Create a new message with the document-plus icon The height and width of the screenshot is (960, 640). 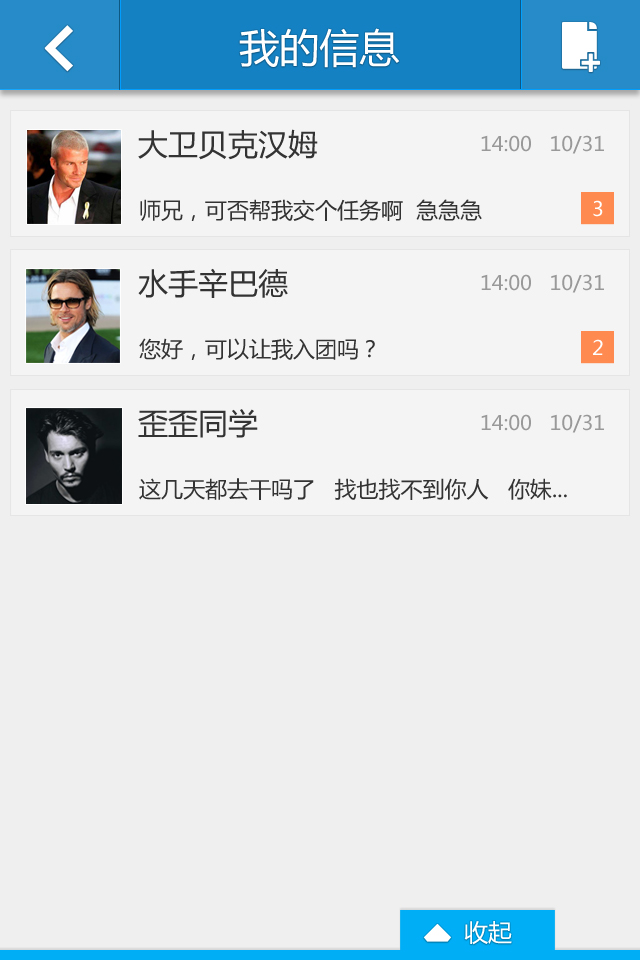(x=579, y=47)
